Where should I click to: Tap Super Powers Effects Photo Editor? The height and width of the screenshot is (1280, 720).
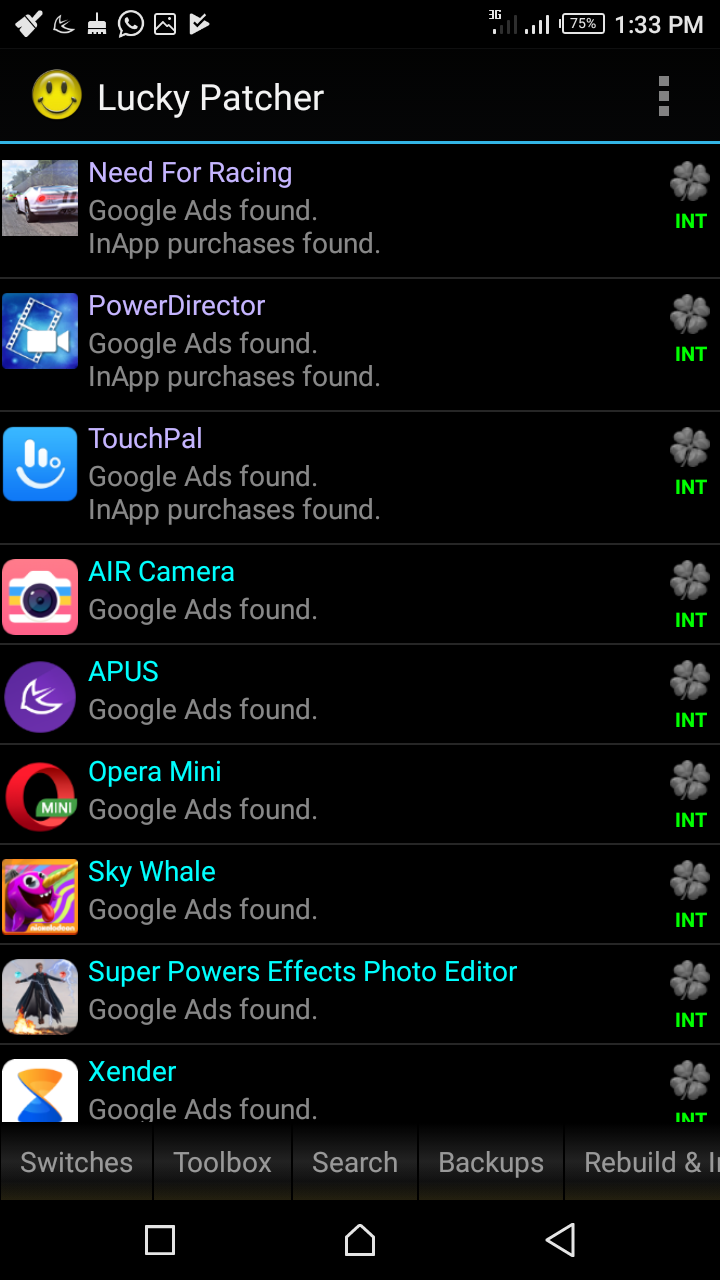302,992
